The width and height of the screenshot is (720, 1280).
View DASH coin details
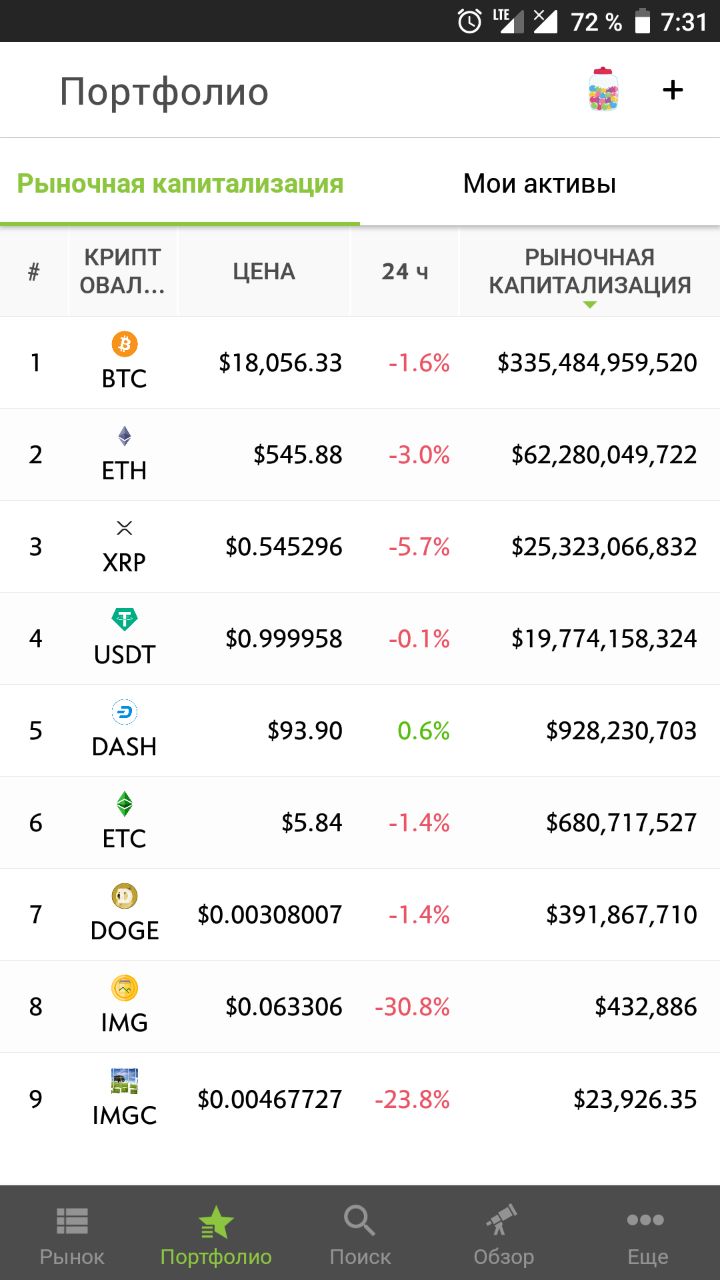(360, 731)
